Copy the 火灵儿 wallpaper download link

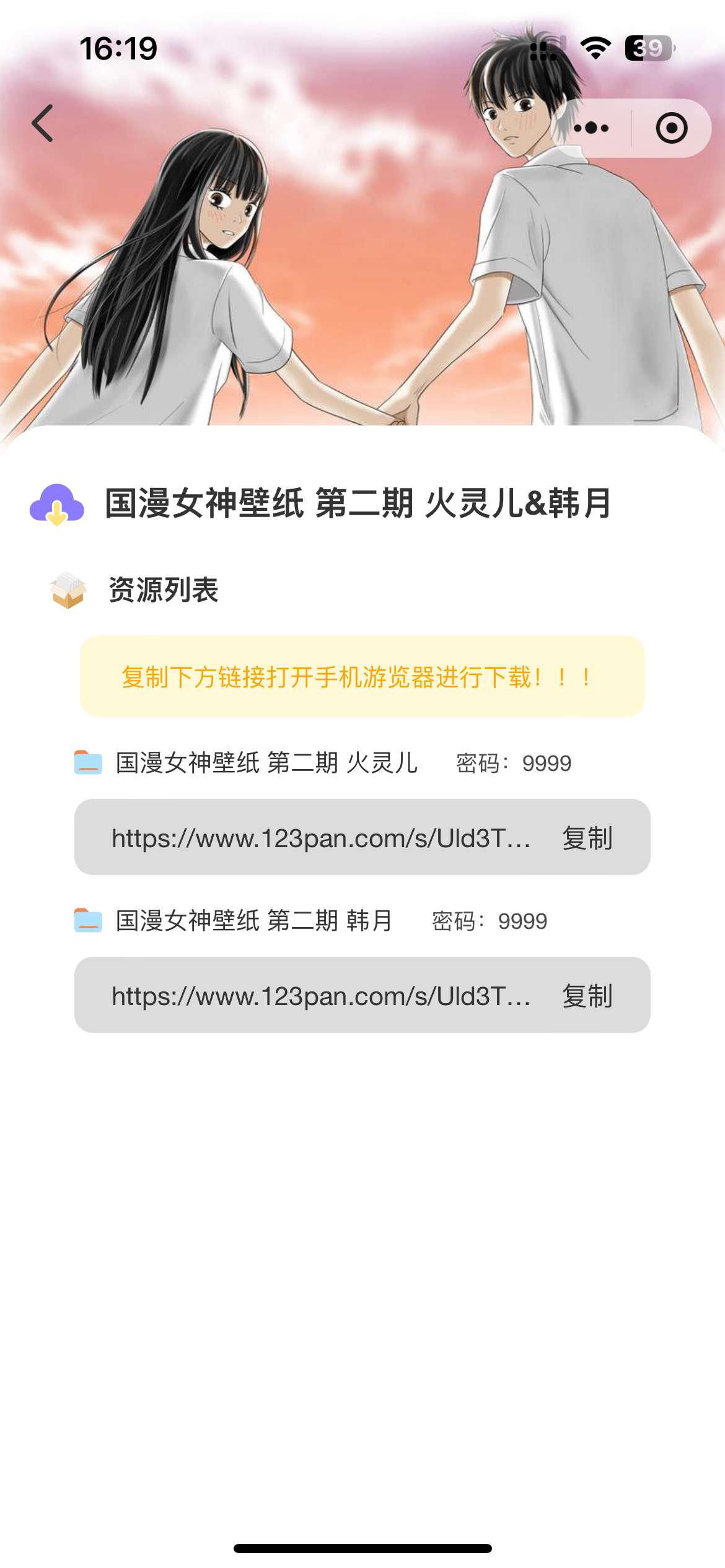[x=587, y=838]
